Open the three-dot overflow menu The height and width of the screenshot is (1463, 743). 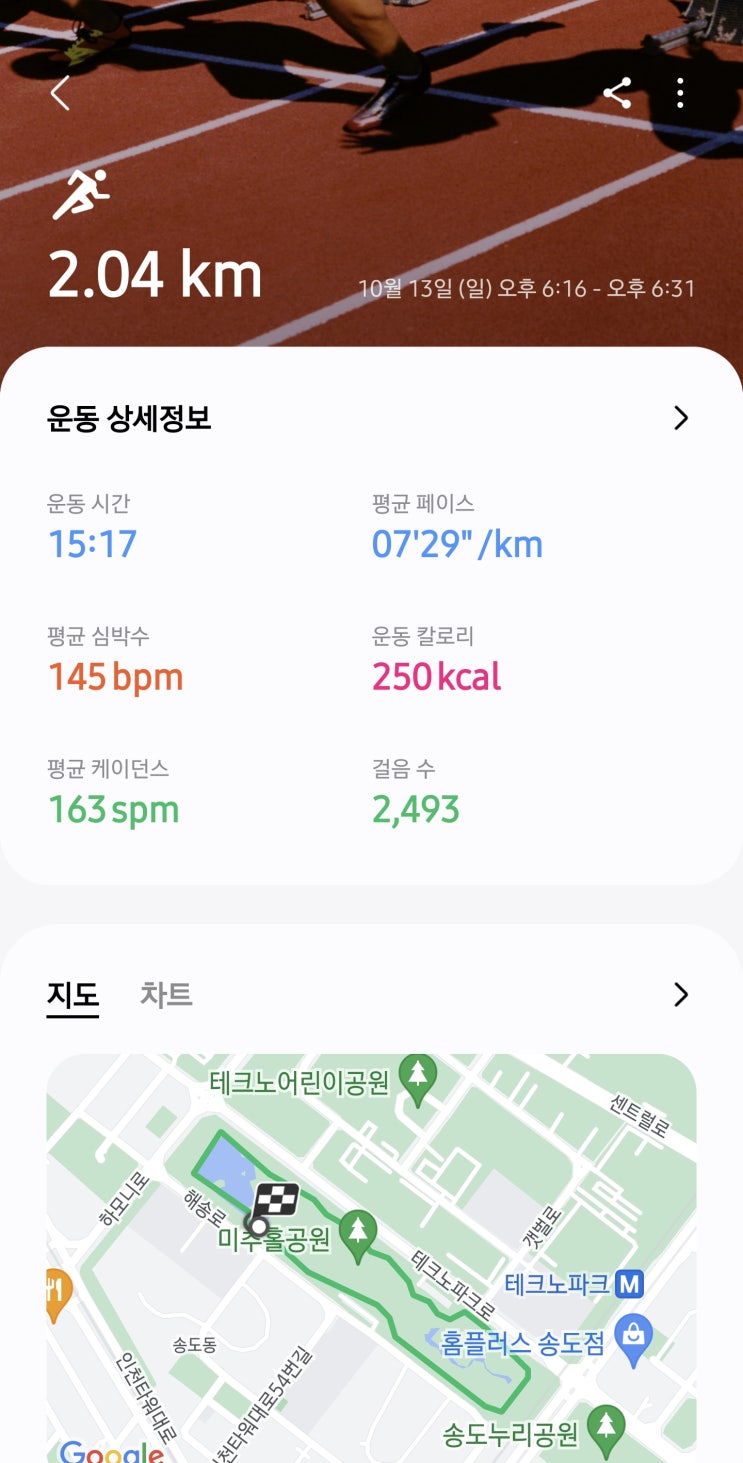680,94
